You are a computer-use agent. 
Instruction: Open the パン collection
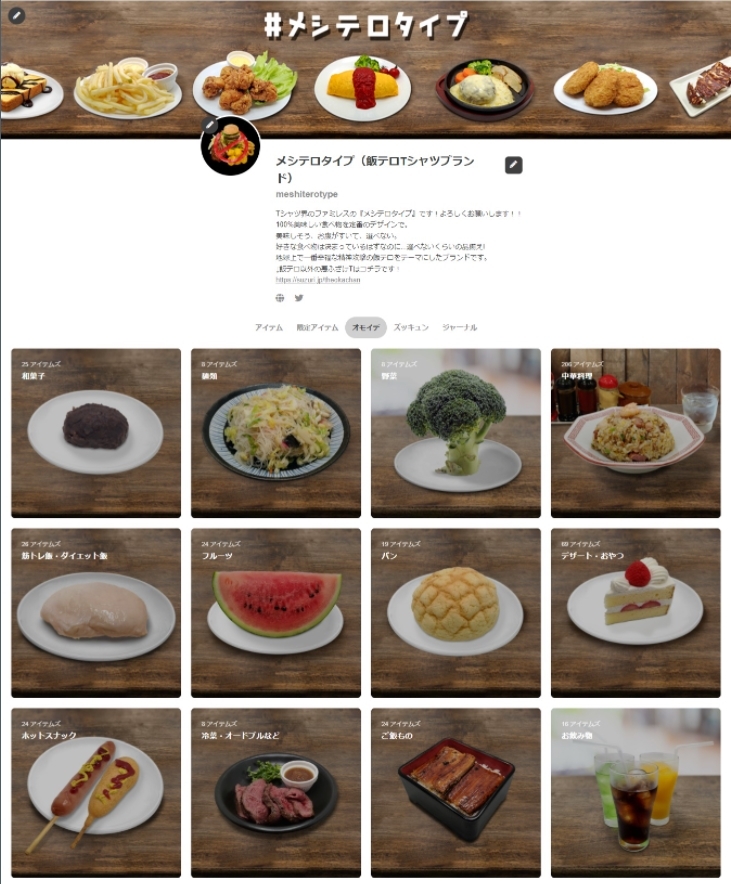[x=455, y=612]
